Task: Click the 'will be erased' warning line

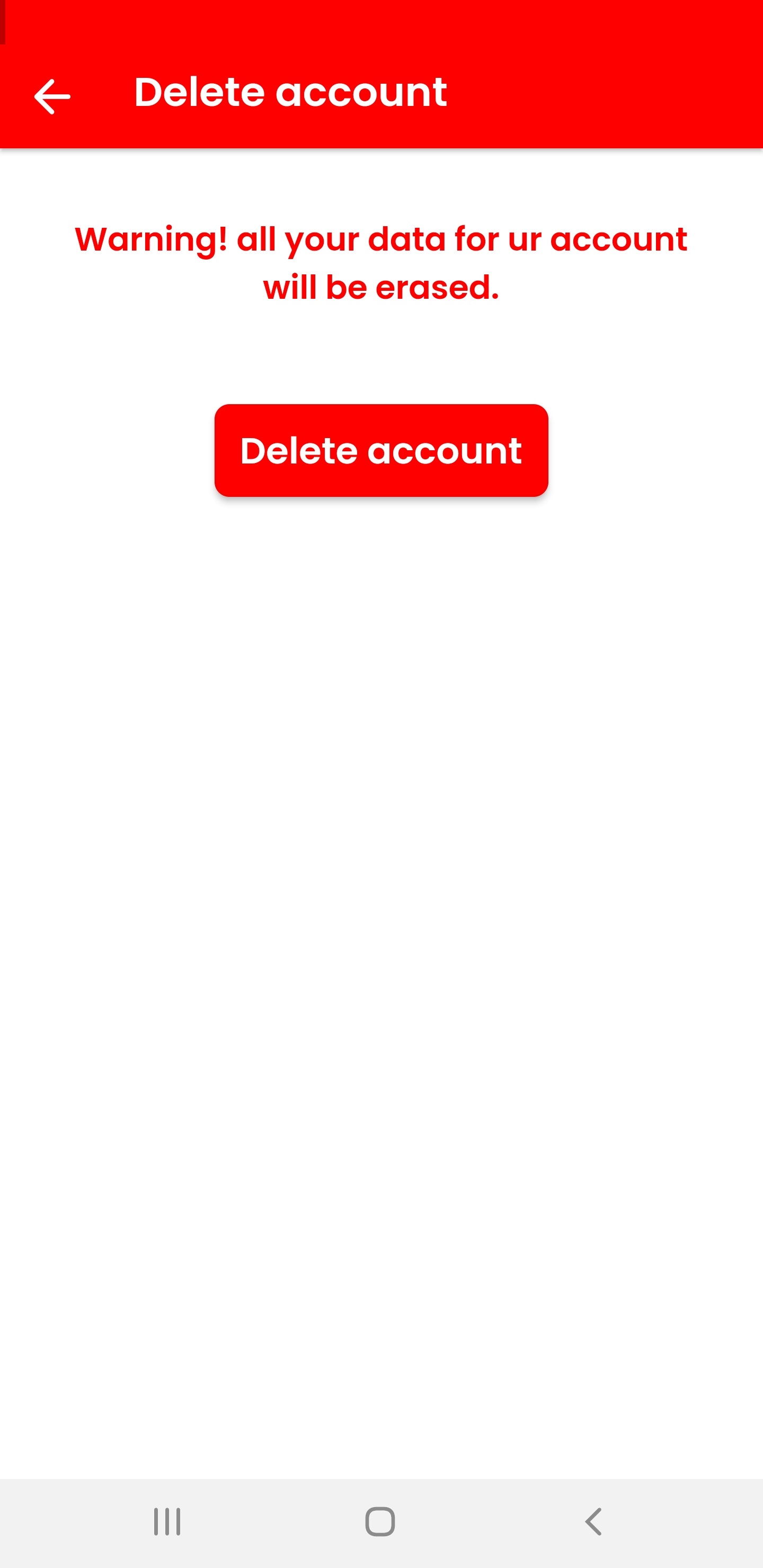Action: coord(380,286)
